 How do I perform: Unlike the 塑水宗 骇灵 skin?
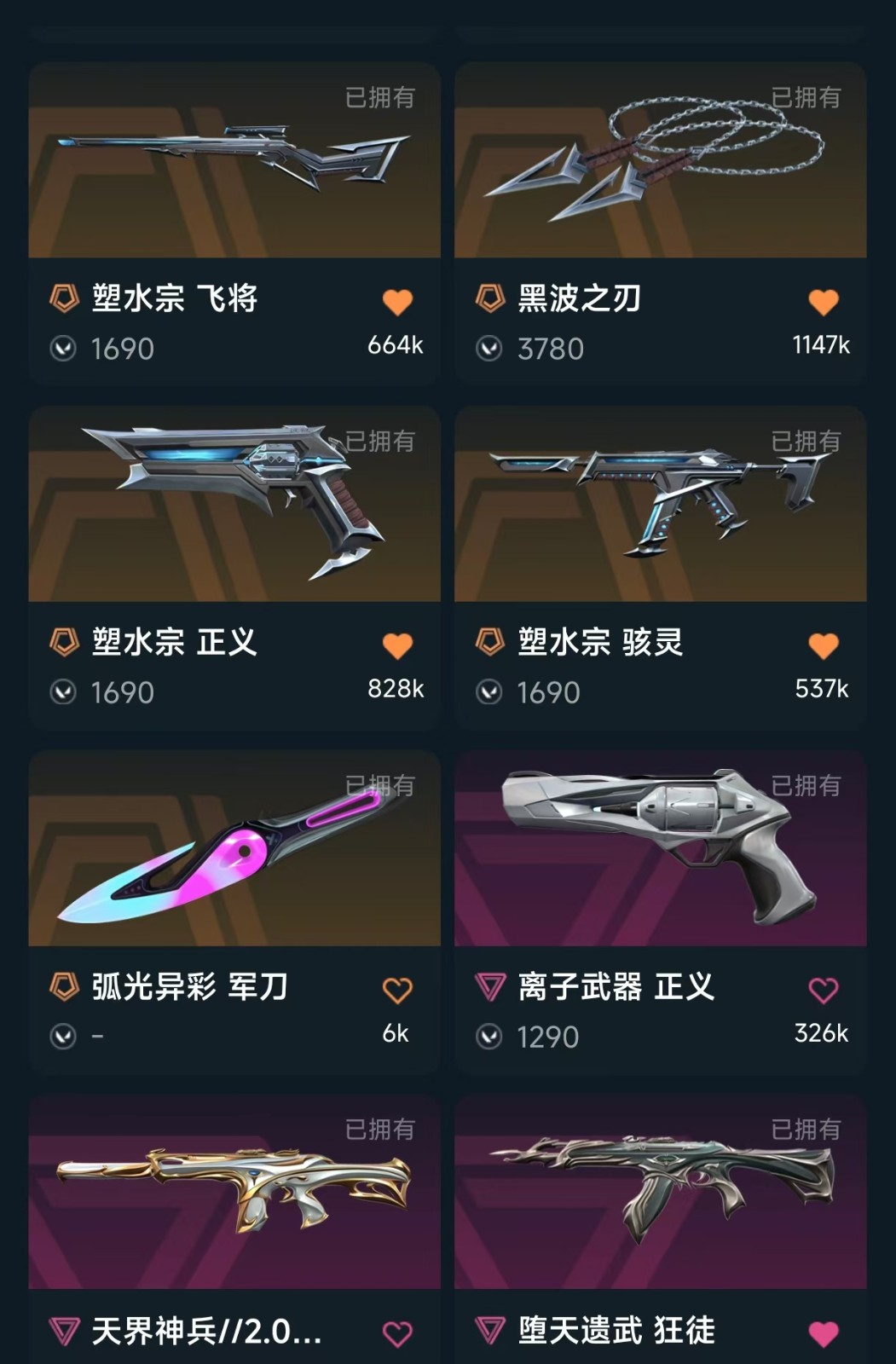pyautogui.click(x=823, y=645)
